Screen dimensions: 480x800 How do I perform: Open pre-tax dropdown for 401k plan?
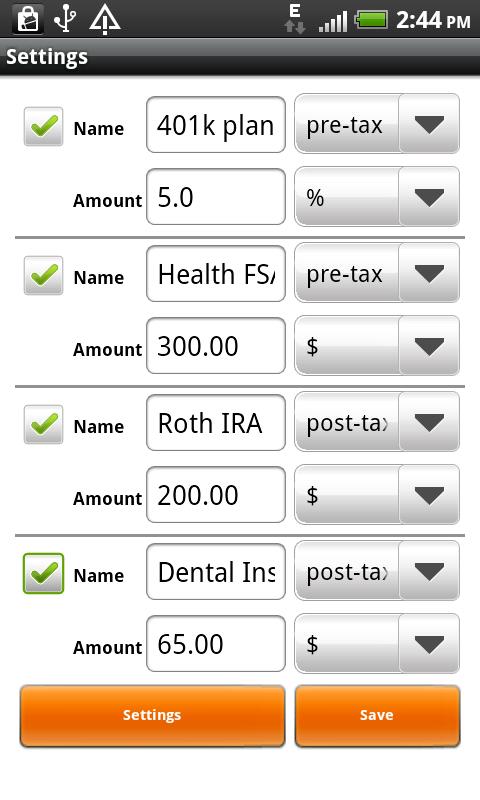pos(377,124)
